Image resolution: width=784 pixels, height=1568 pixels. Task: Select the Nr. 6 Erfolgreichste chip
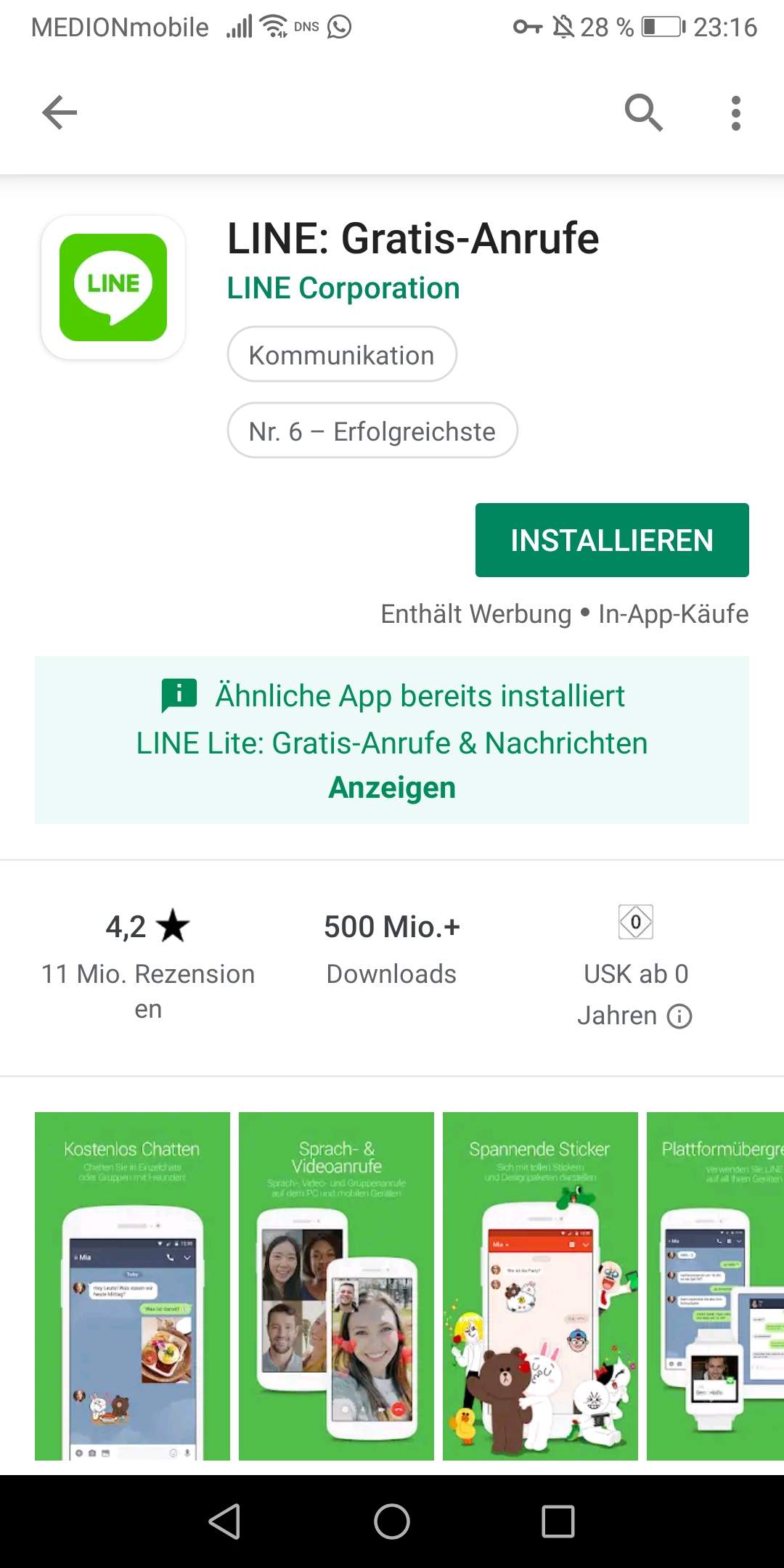click(372, 430)
